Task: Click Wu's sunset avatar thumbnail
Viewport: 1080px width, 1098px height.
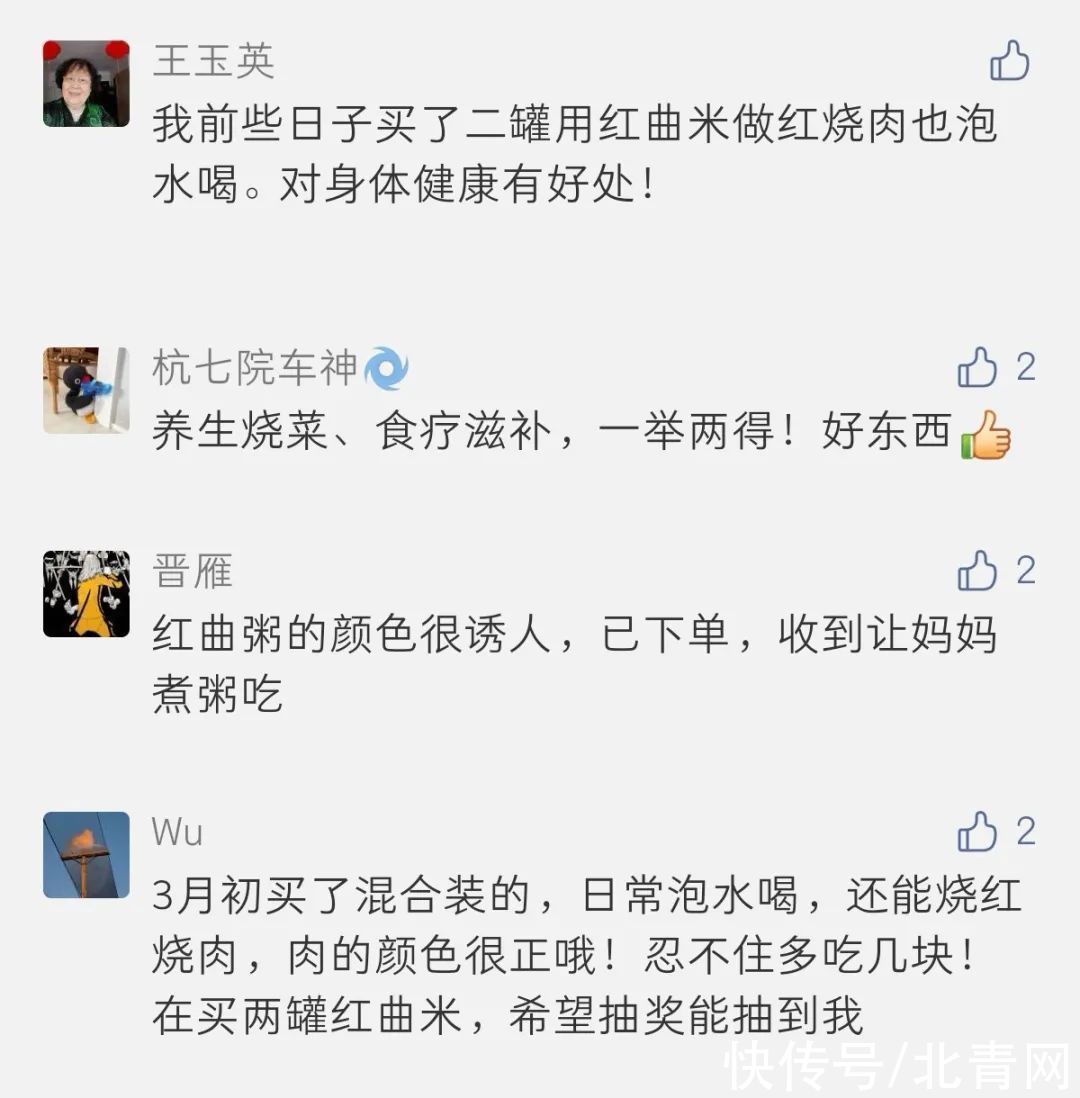Action: pyautogui.click(x=86, y=853)
